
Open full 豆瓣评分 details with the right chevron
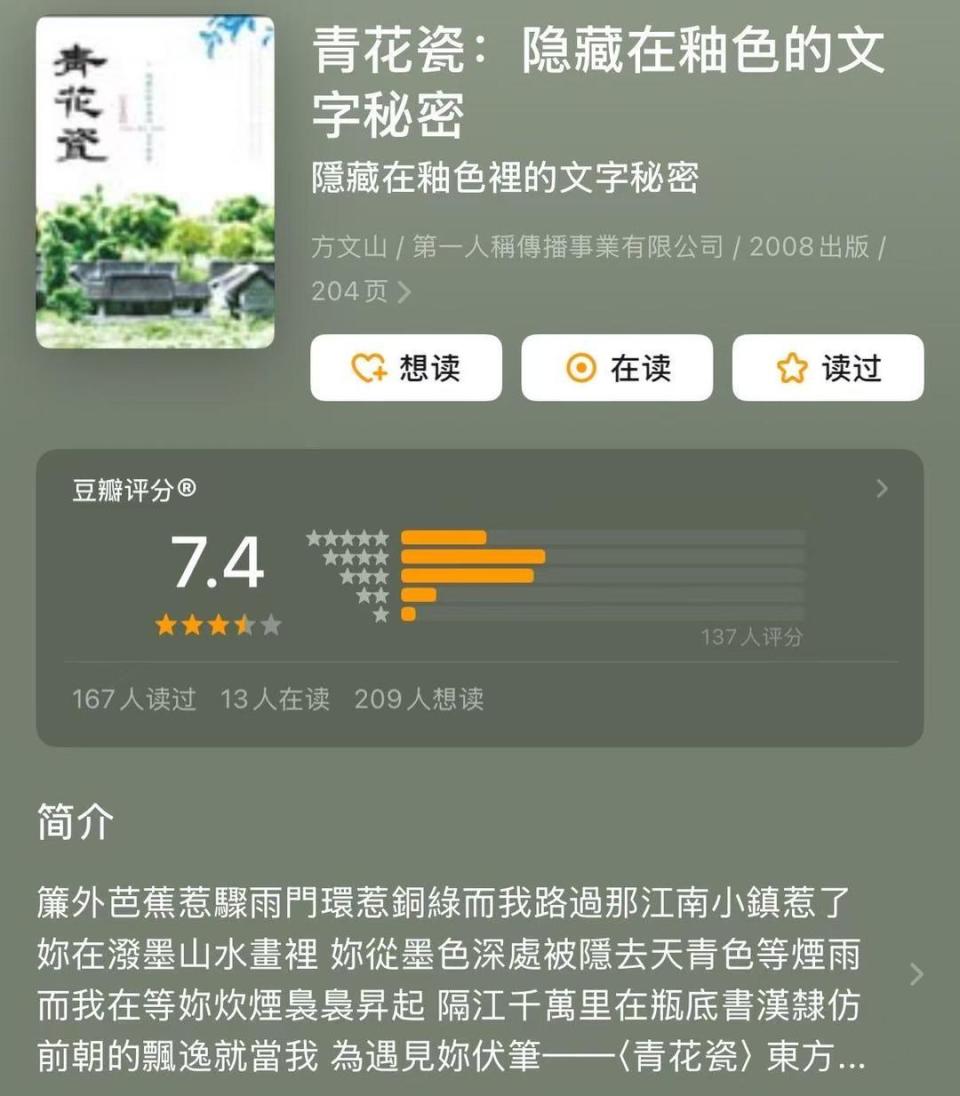[881, 489]
